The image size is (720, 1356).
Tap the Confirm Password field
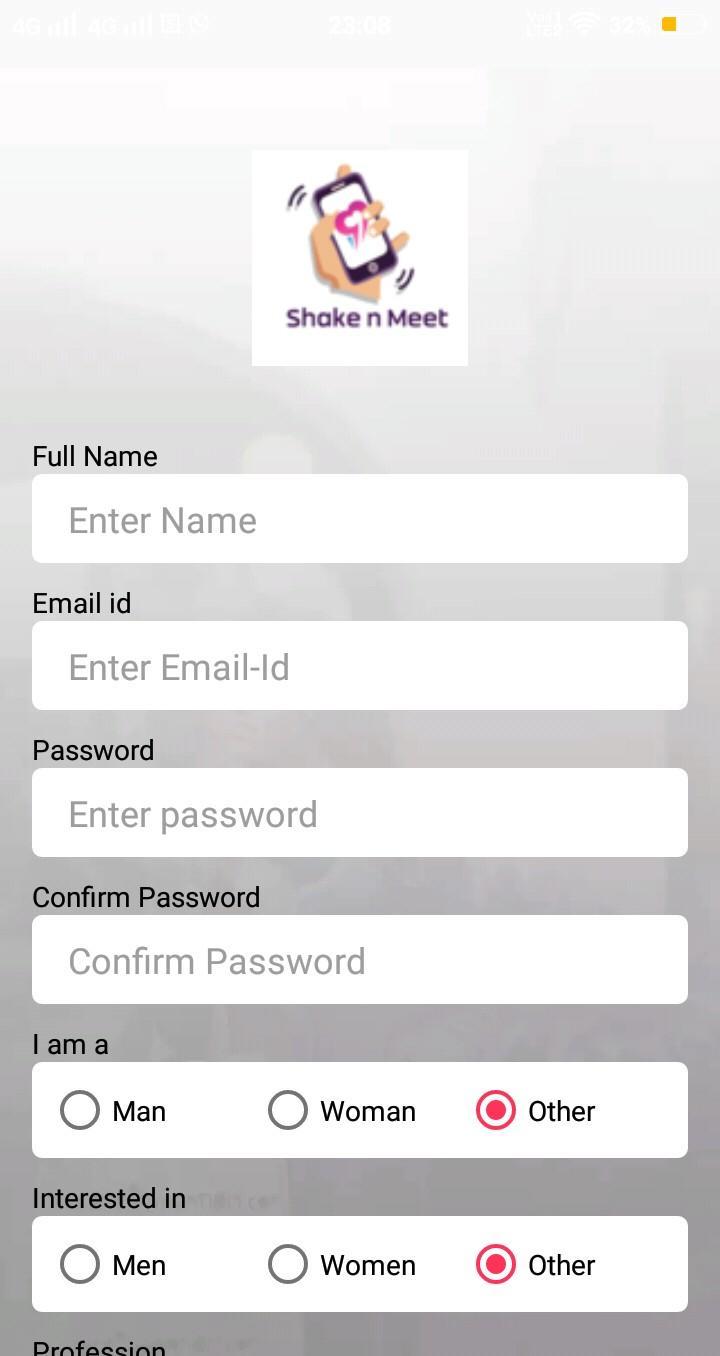(x=360, y=960)
